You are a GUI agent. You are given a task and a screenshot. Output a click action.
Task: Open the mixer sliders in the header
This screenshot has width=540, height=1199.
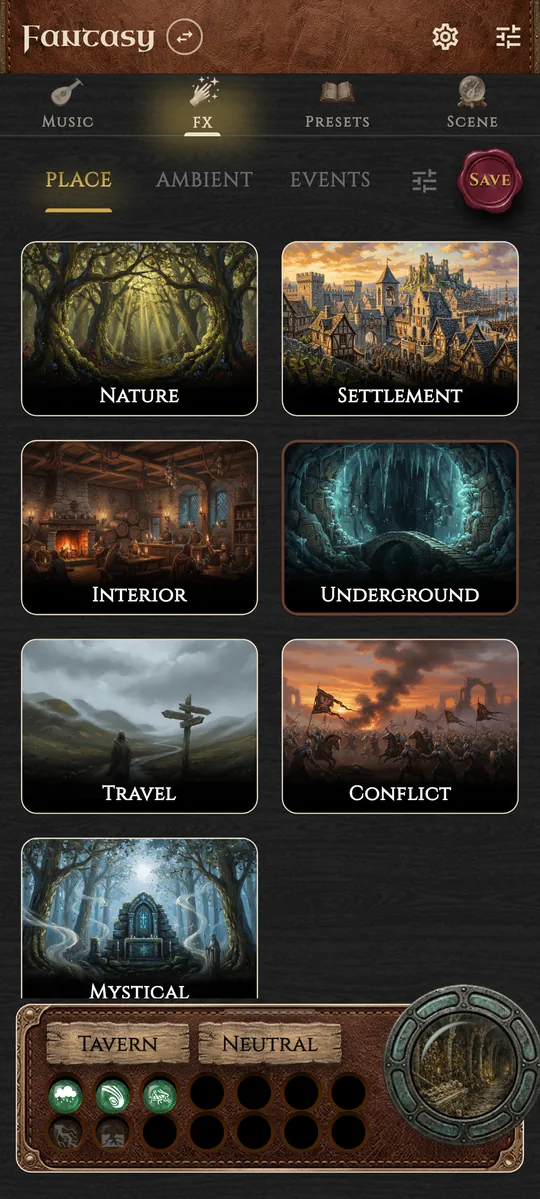tap(508, 37)
